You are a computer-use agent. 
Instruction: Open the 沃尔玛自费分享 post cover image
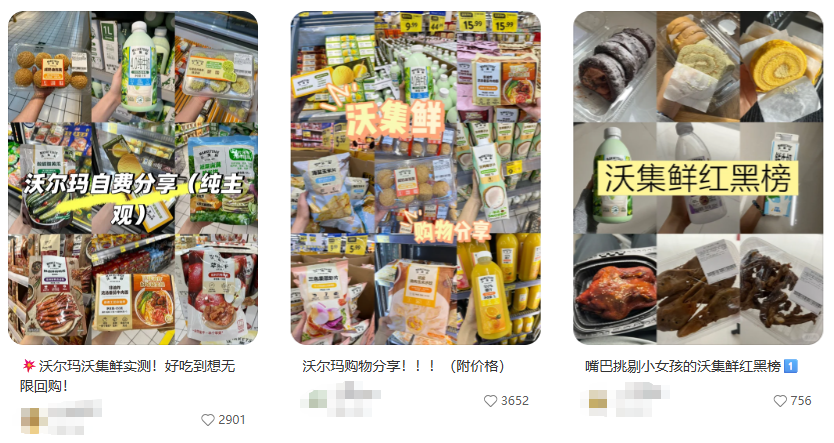click(x=133, y=178)
